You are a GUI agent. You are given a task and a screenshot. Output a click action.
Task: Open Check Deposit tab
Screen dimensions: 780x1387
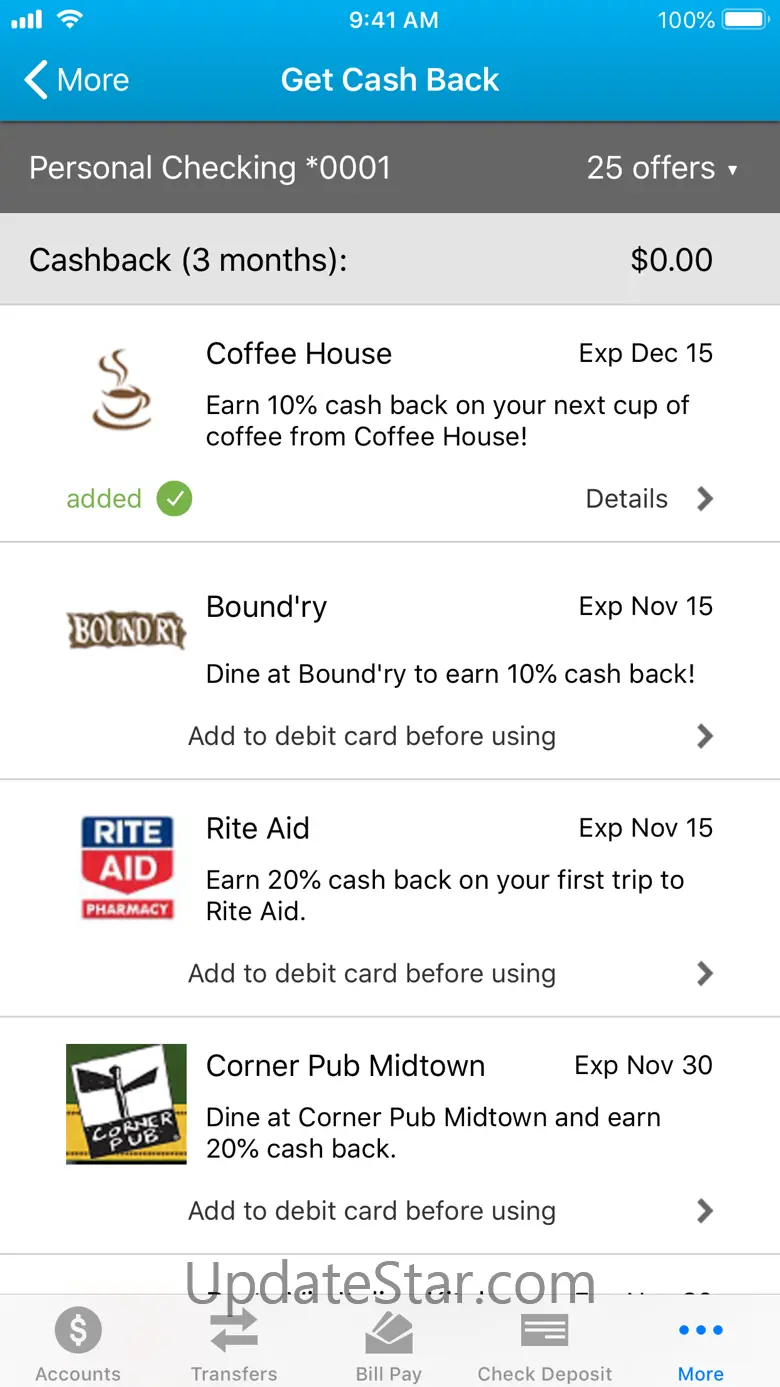[x=545, y=1343]
